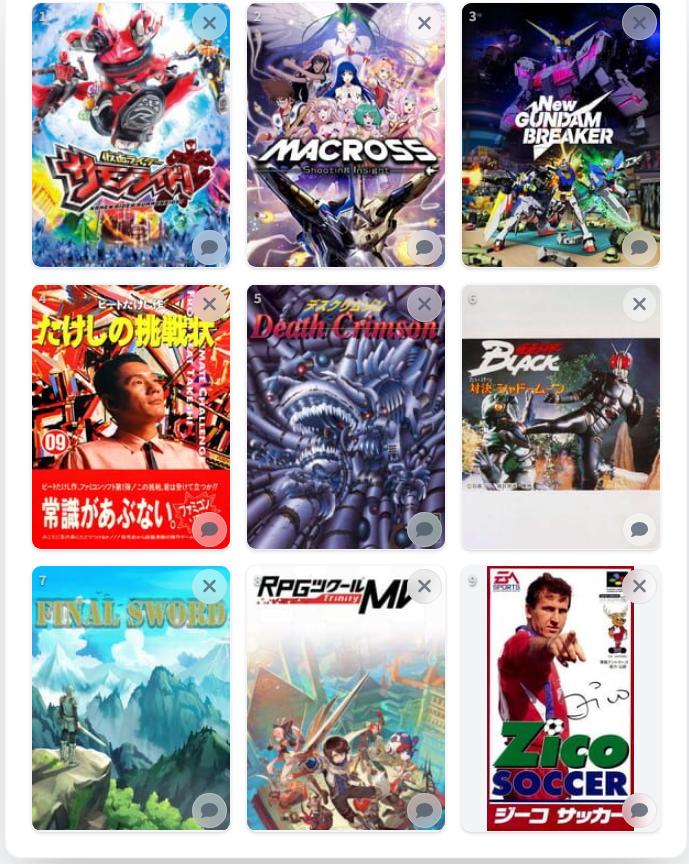Screen dimensions: 689x864
Task: Add comment on New Gundam Breaker
Action: [x=639, y=247]
